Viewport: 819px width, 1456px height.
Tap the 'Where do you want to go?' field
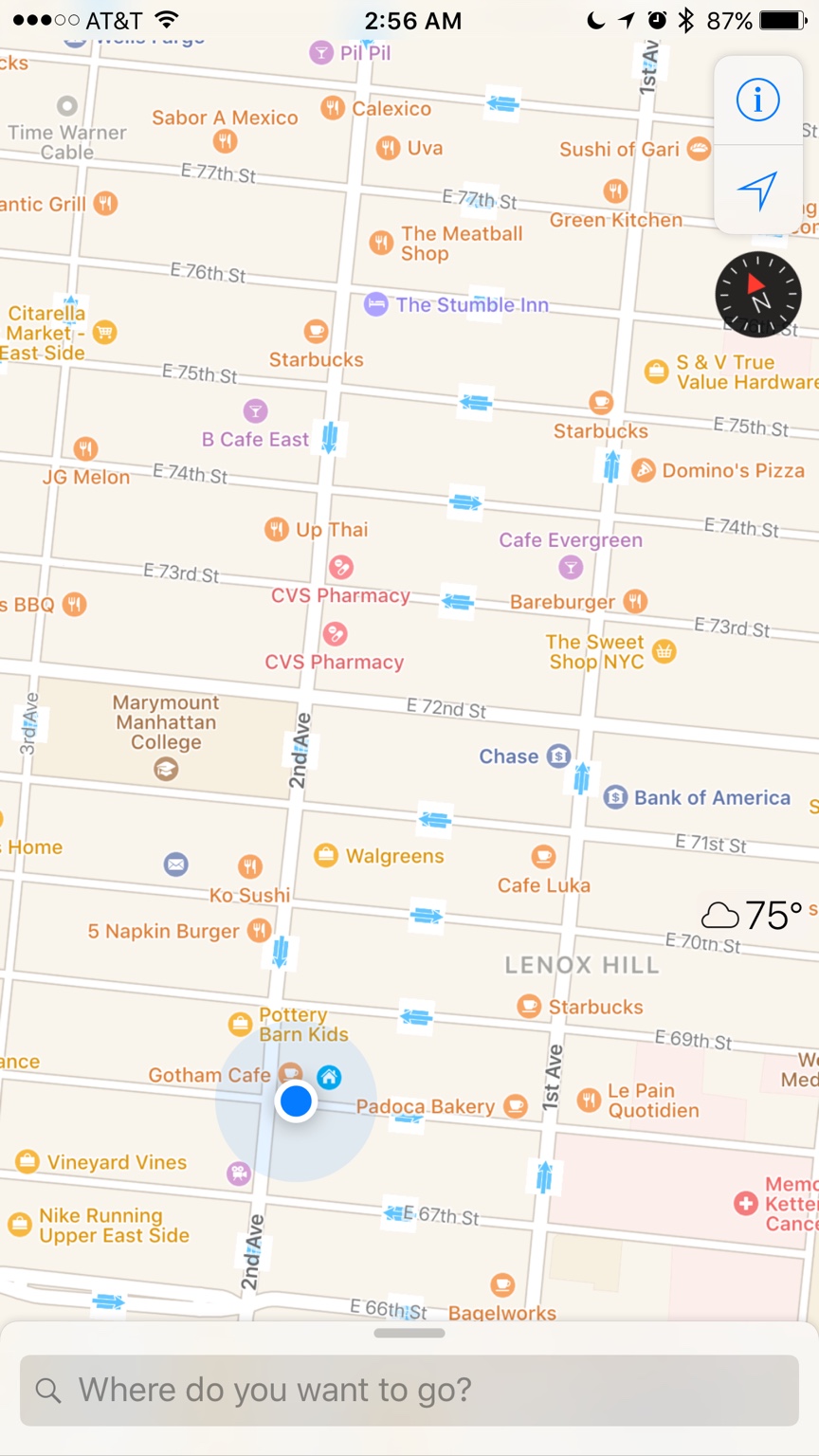point(409,1390)
